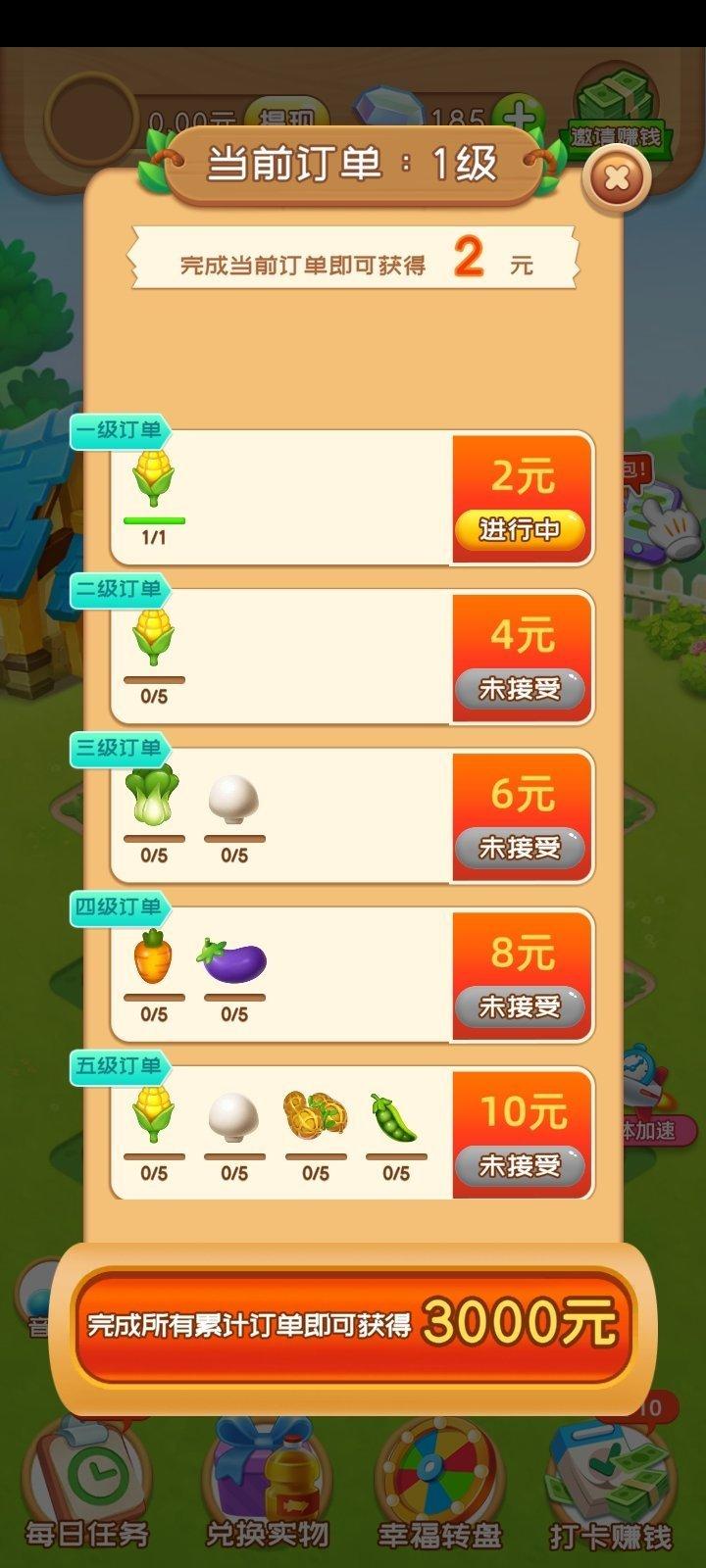Screen dimensions: 706x1568
Task: Tap the 3000元 cumulative order reward banner
Action: click(353, 1325)
